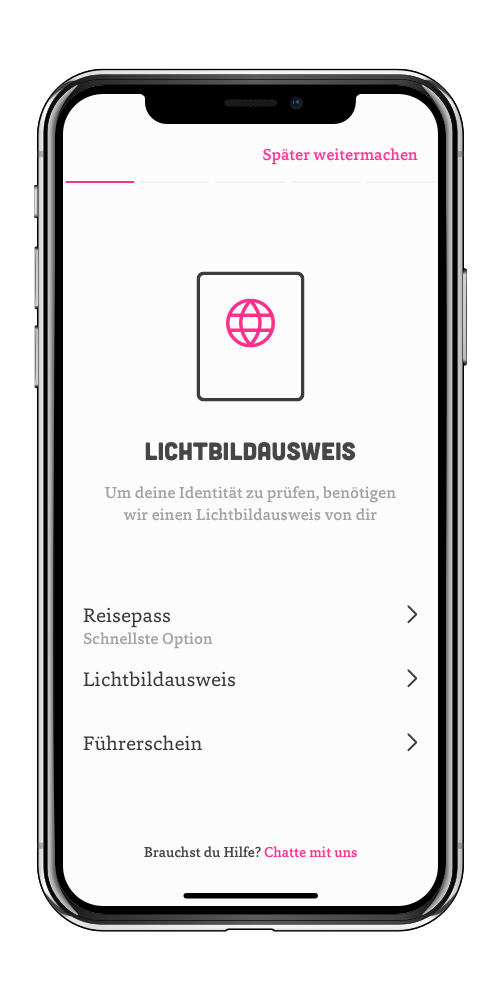Open the Führerschein option
This screenshot has width=500, height=1000.
[x=251, y=744]
